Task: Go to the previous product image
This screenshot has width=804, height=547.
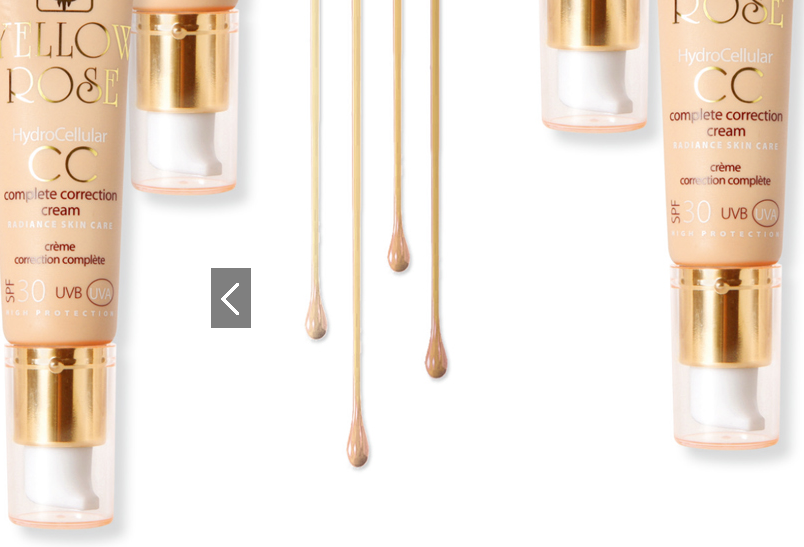Action: point(231,298)
